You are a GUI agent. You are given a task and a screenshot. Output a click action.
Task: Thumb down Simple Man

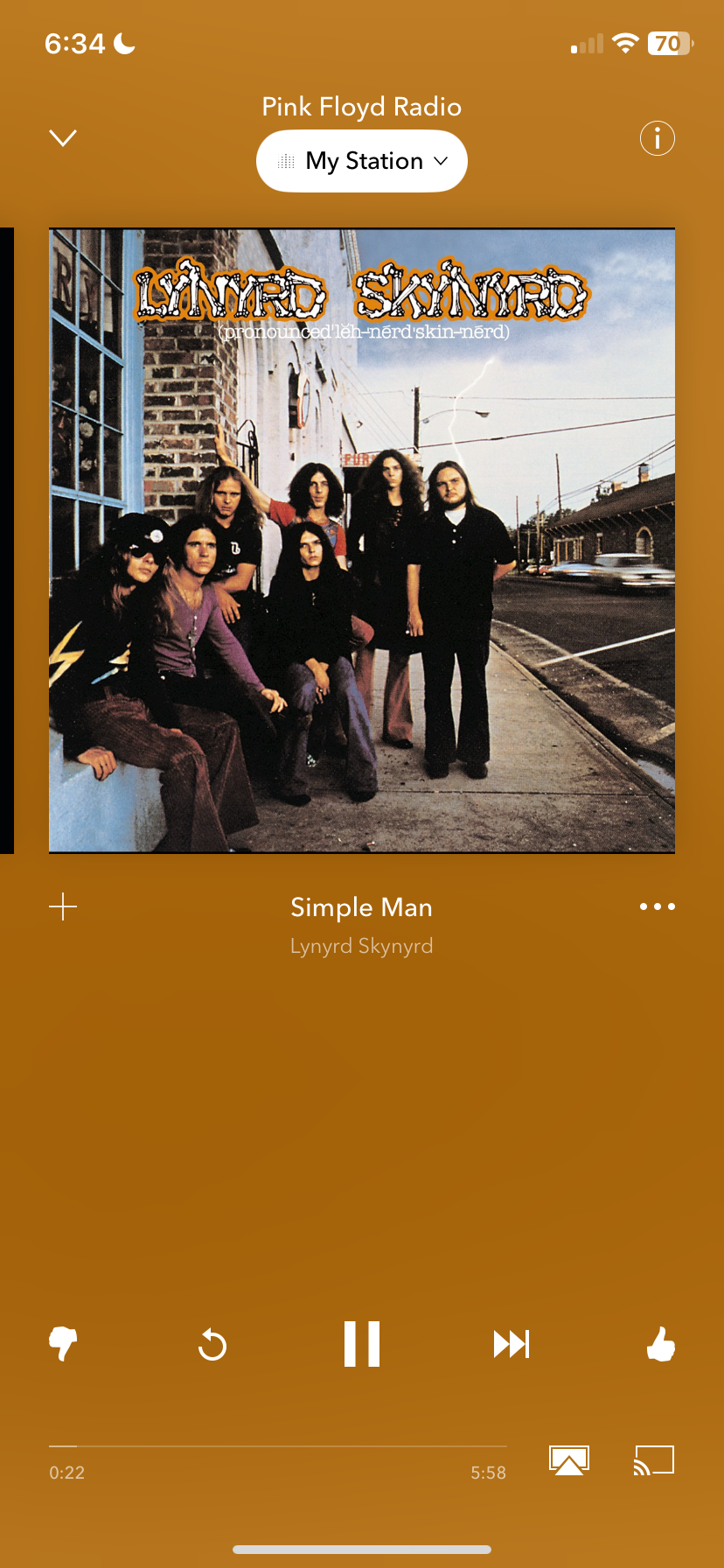pos(63,1343)
